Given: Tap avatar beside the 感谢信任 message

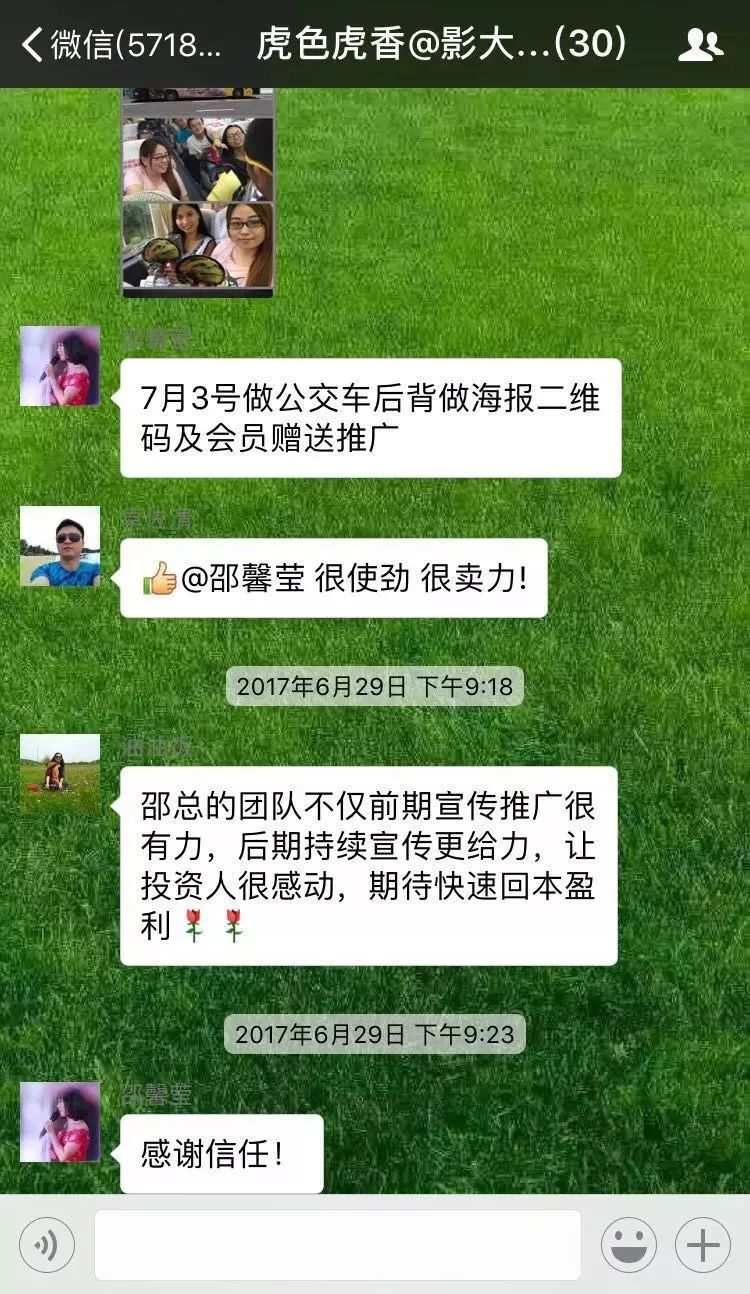Looking at the screenshot, I should [60, 1122].
